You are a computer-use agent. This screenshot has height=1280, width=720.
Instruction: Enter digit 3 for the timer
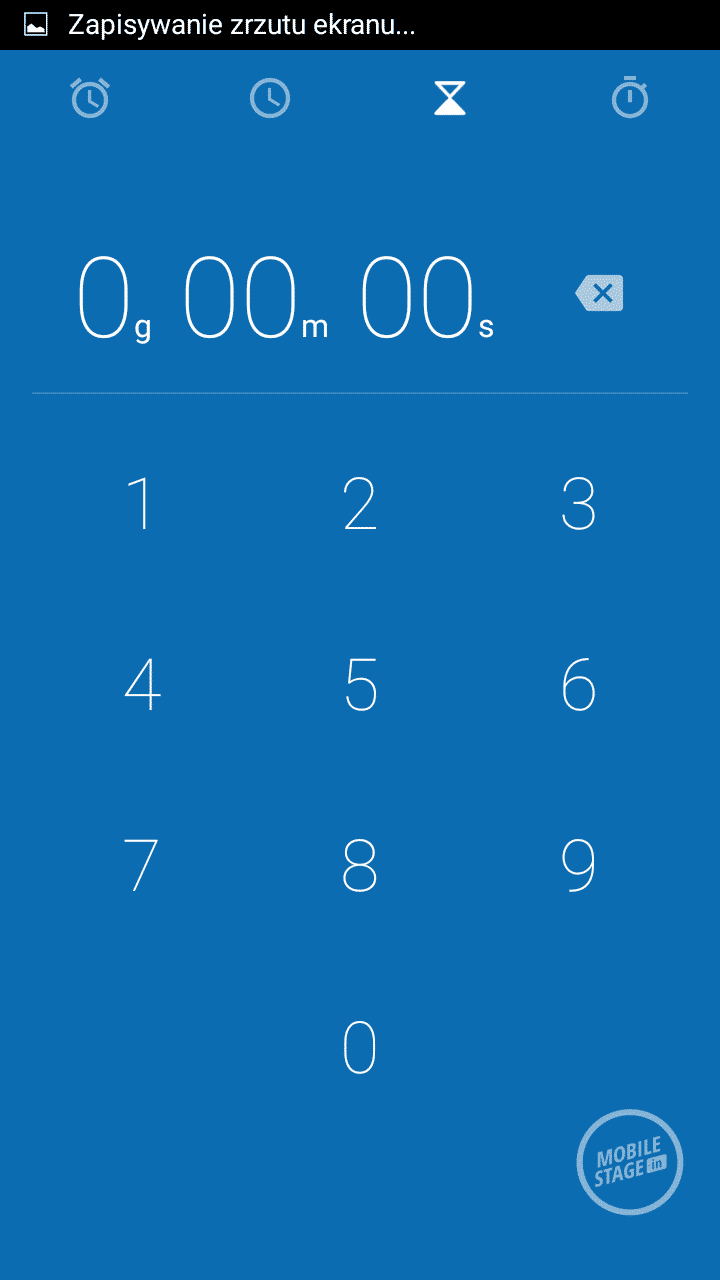click(578, 503)
